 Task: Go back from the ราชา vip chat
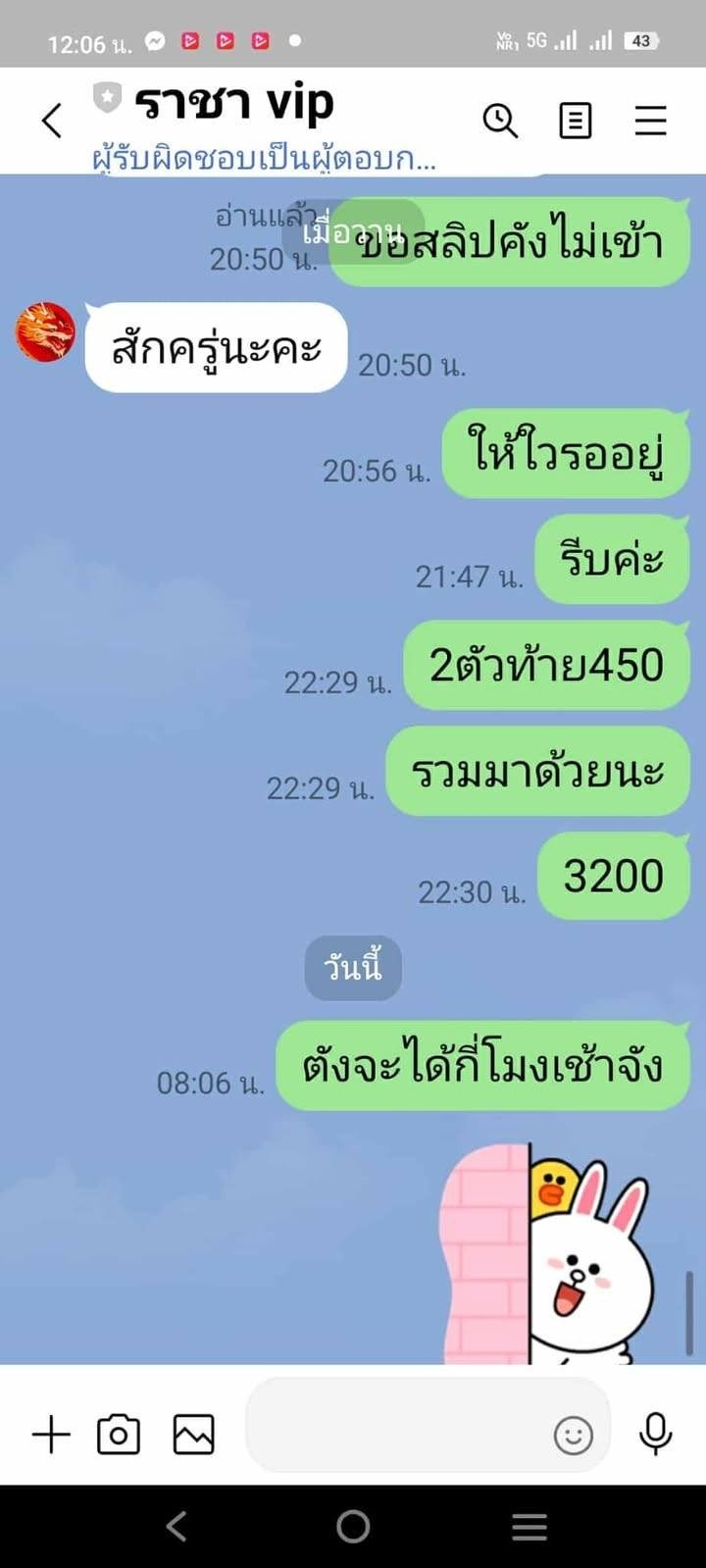pos(52,122)
